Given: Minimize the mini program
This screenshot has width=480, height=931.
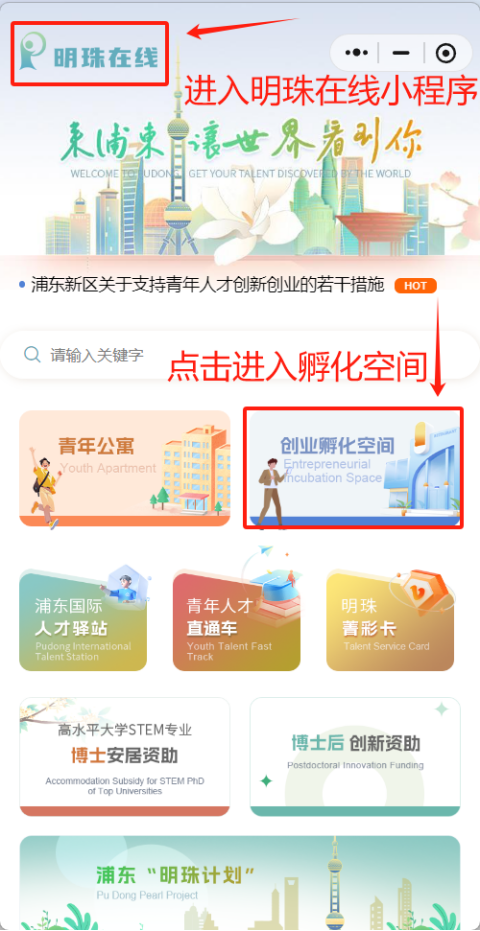Looking at the screenshot, I should click(x=401, y=53).
